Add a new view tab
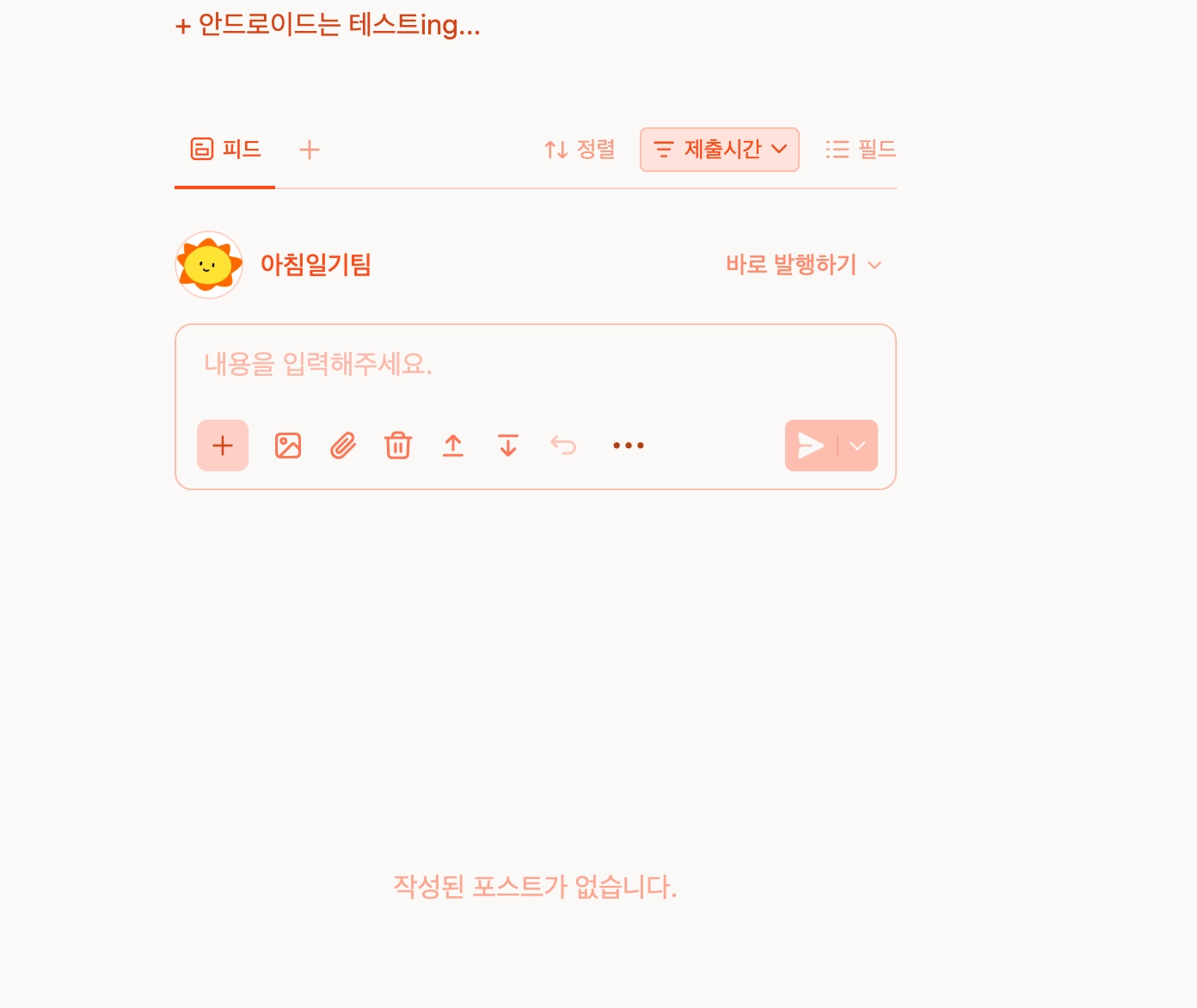 pyautogui.click(x=310, y=150)
